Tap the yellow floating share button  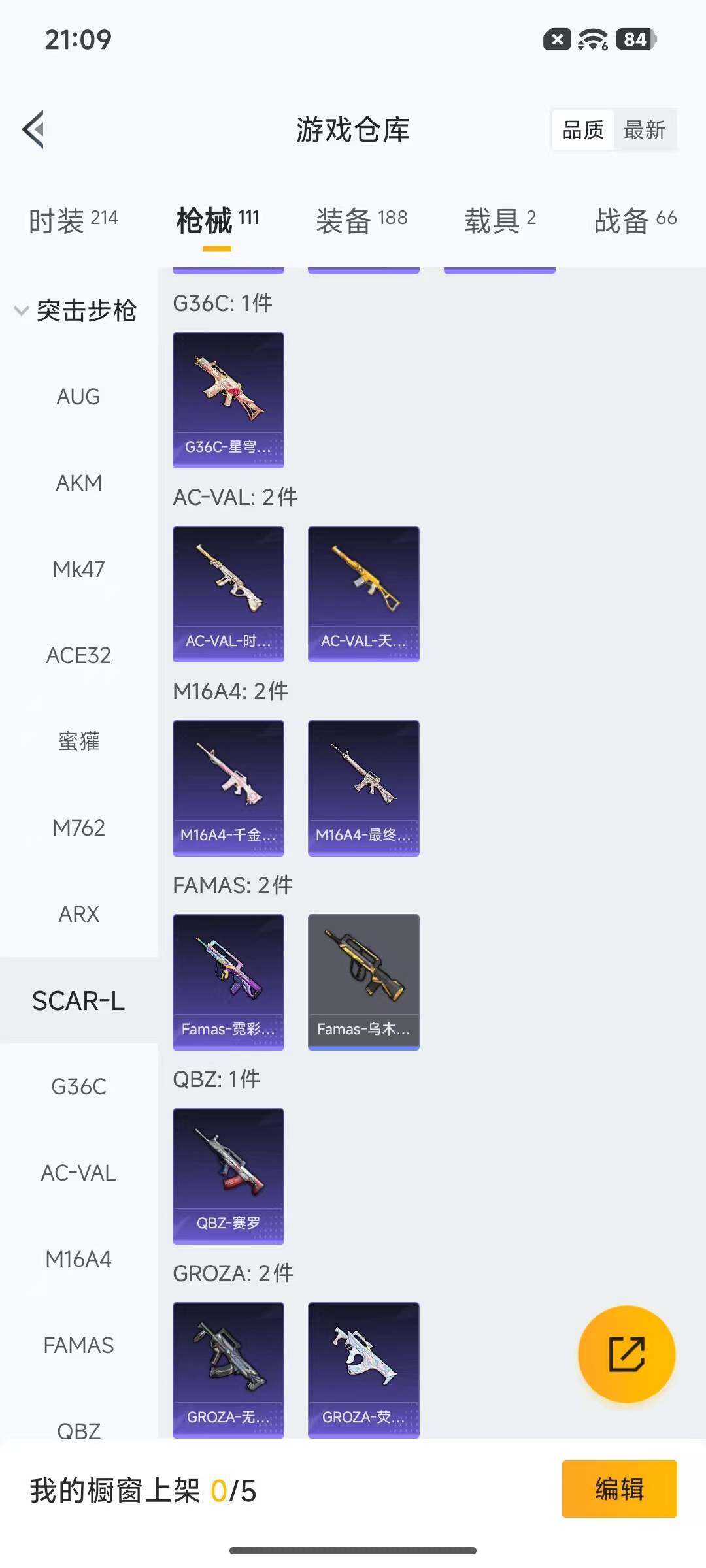[x=626, y=1354]
